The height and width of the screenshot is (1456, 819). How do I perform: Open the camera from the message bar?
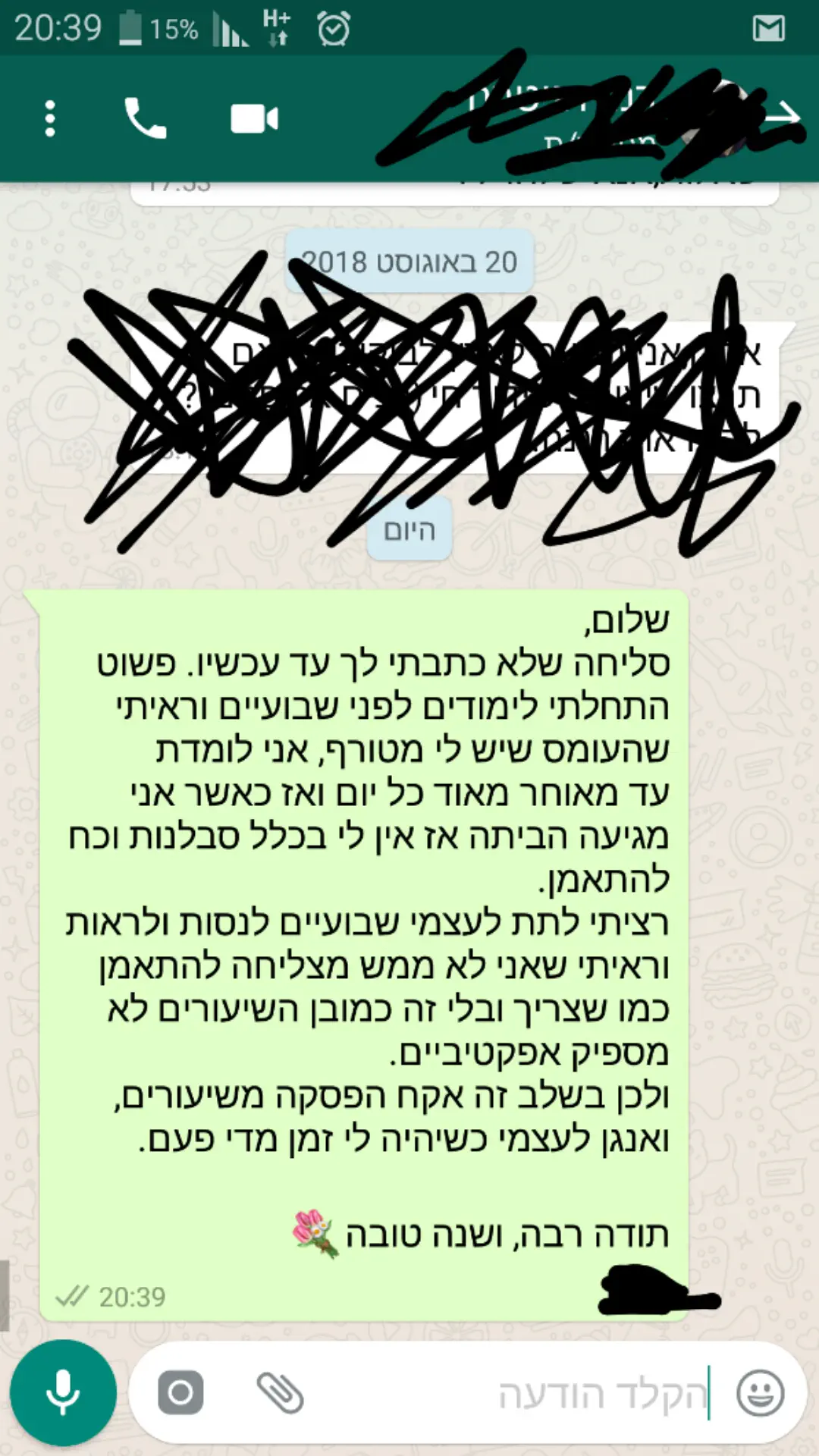pos(180,1392)
